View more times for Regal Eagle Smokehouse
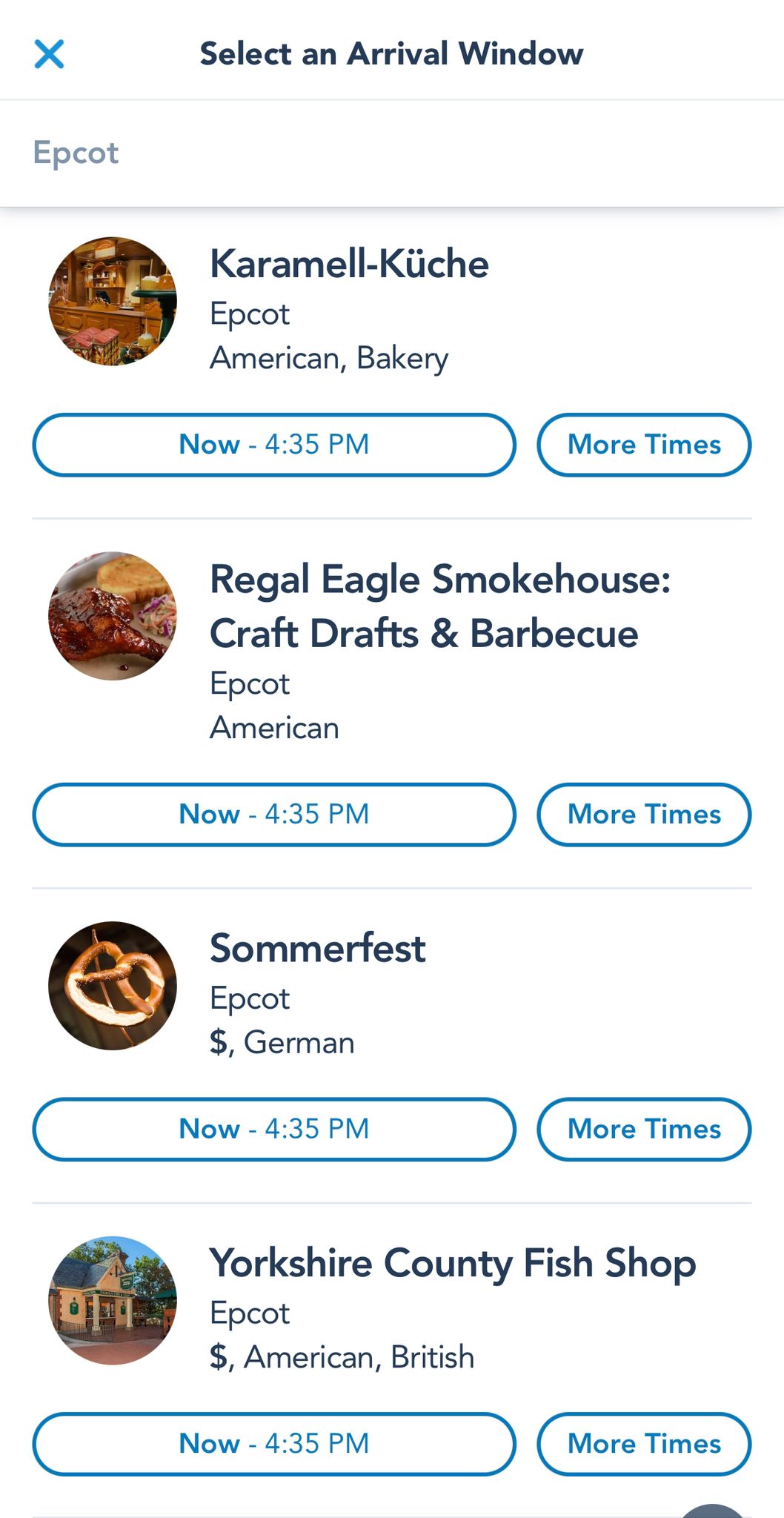 click(643, 814)
